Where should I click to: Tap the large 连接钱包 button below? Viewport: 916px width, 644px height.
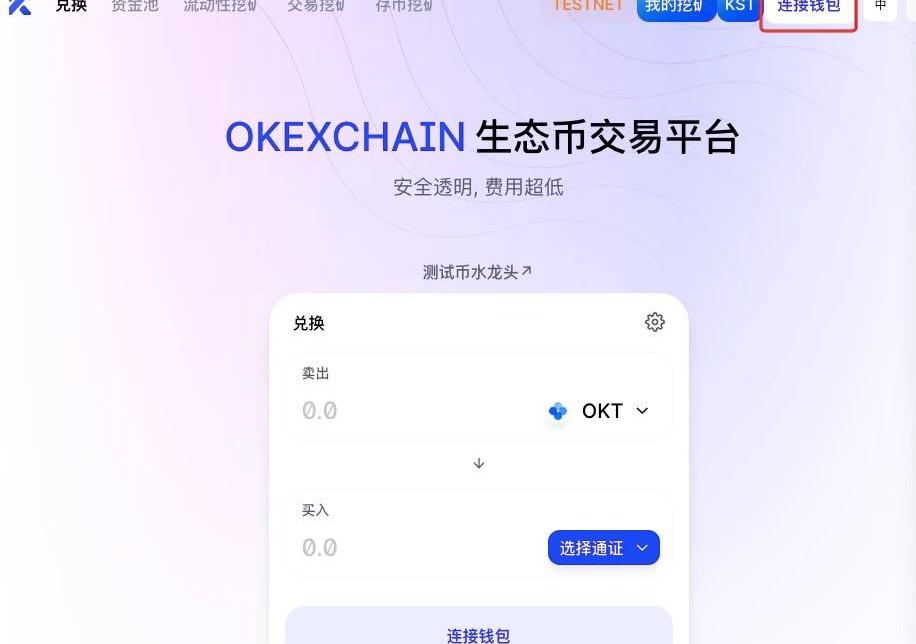click(479, 630)
